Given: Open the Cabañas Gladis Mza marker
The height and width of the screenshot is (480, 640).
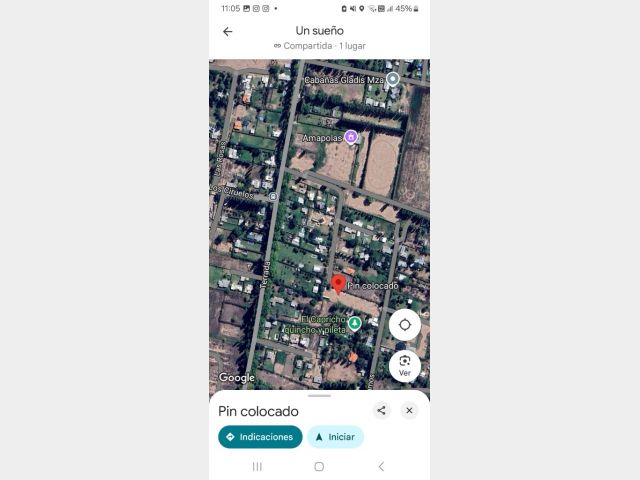Looking at the screenshot, I should click(x=393, y=78).
